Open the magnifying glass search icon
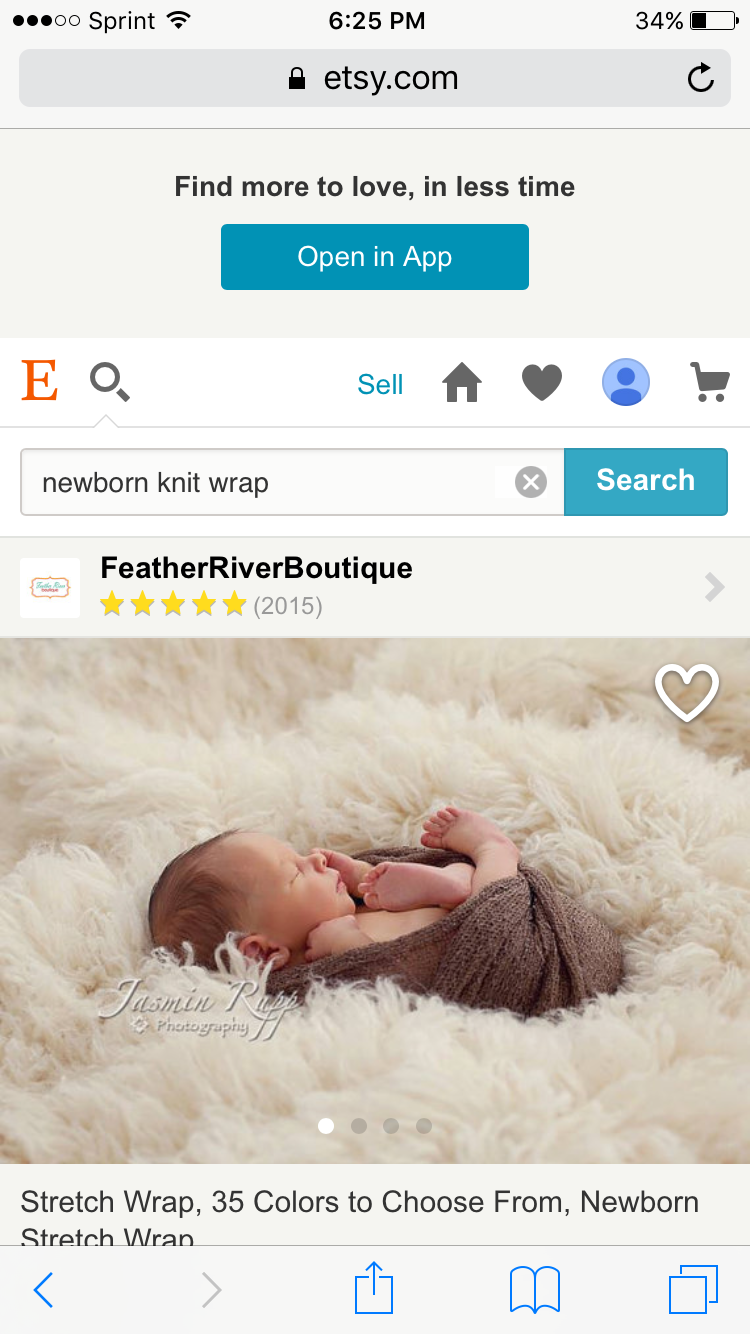Image resolution: width=750 pixels, height=1334 pixels. 109,382
